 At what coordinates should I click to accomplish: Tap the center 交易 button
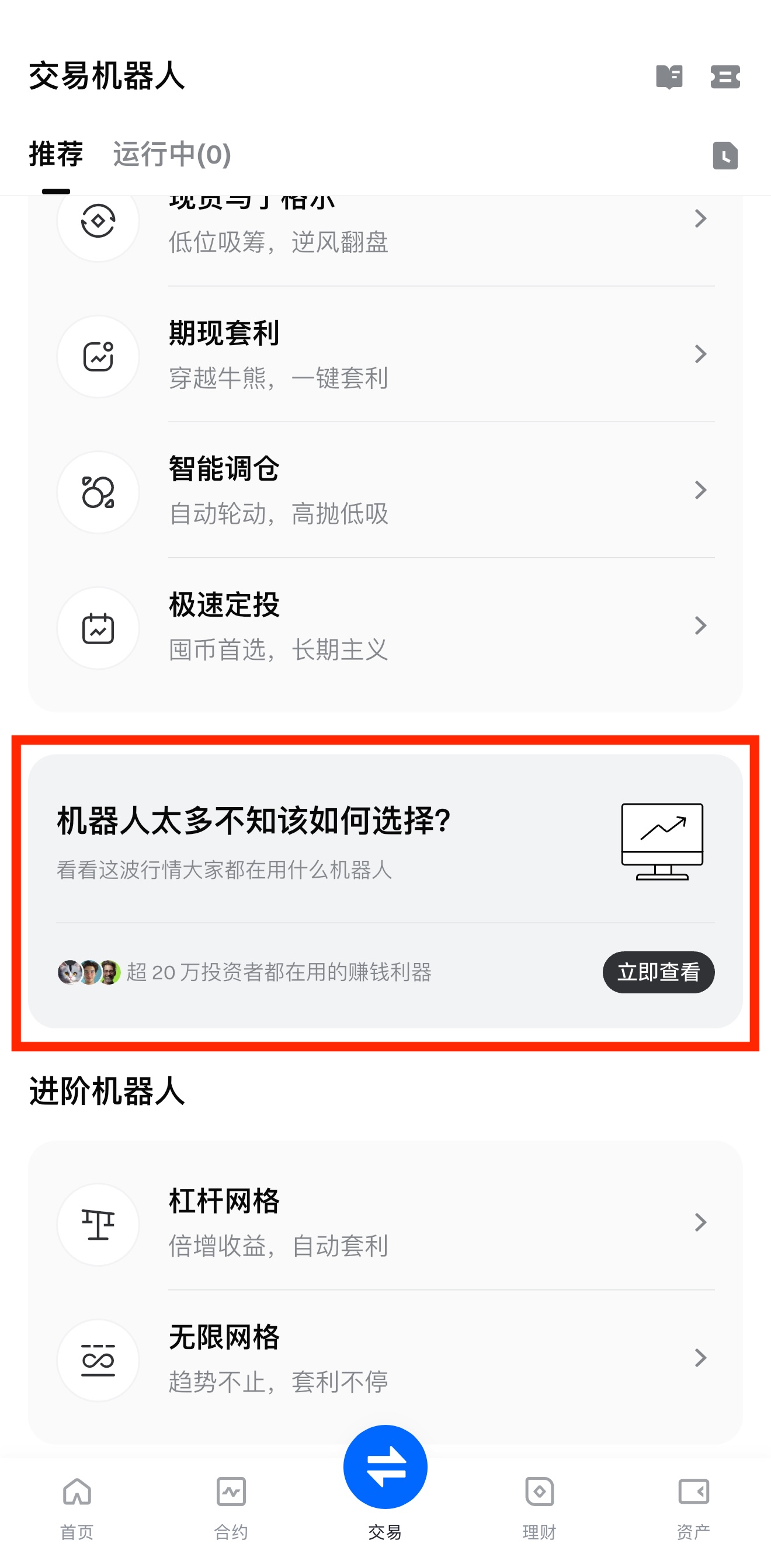385,1468
